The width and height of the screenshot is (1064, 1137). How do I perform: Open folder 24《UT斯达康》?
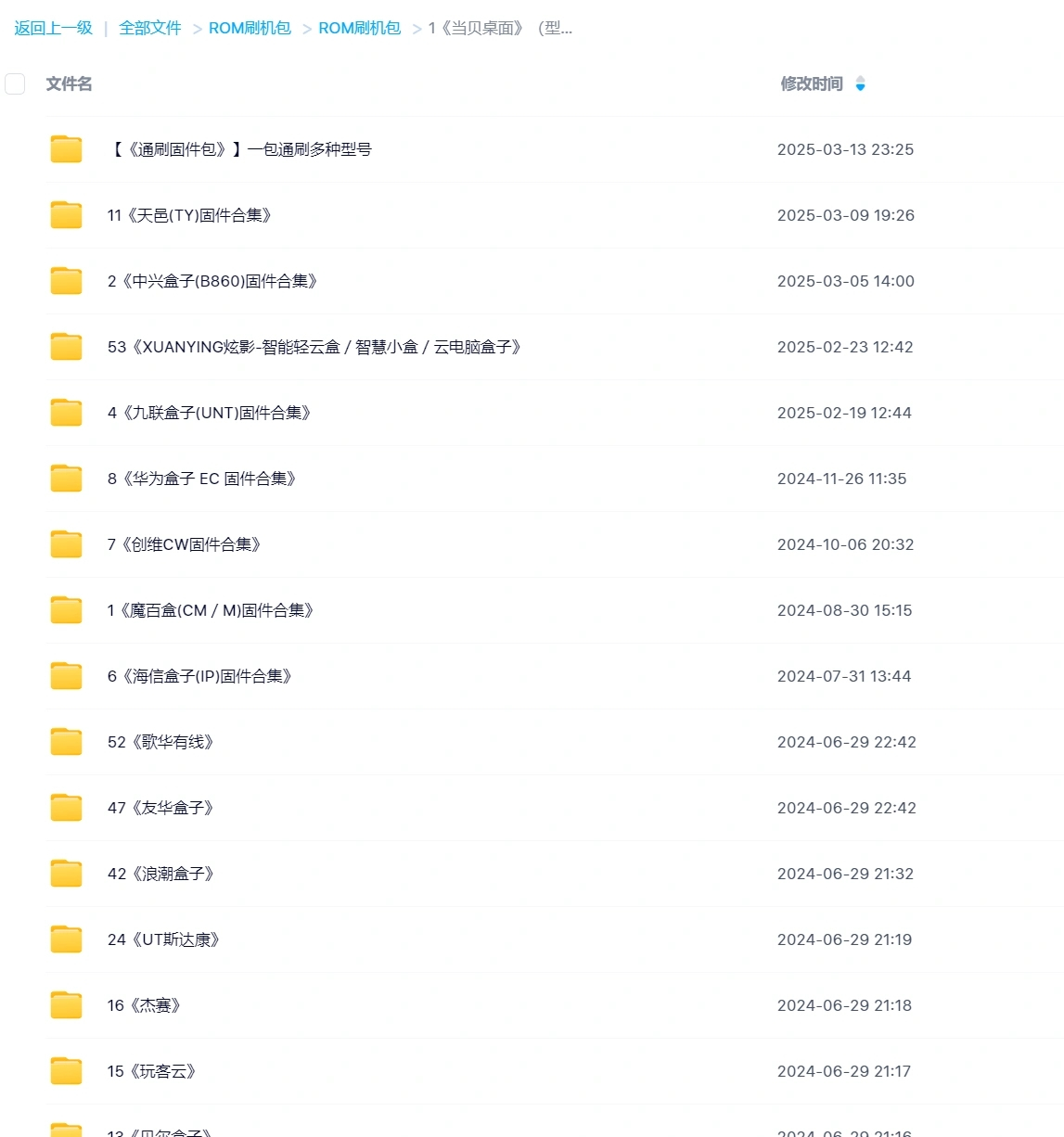(163, 939)
